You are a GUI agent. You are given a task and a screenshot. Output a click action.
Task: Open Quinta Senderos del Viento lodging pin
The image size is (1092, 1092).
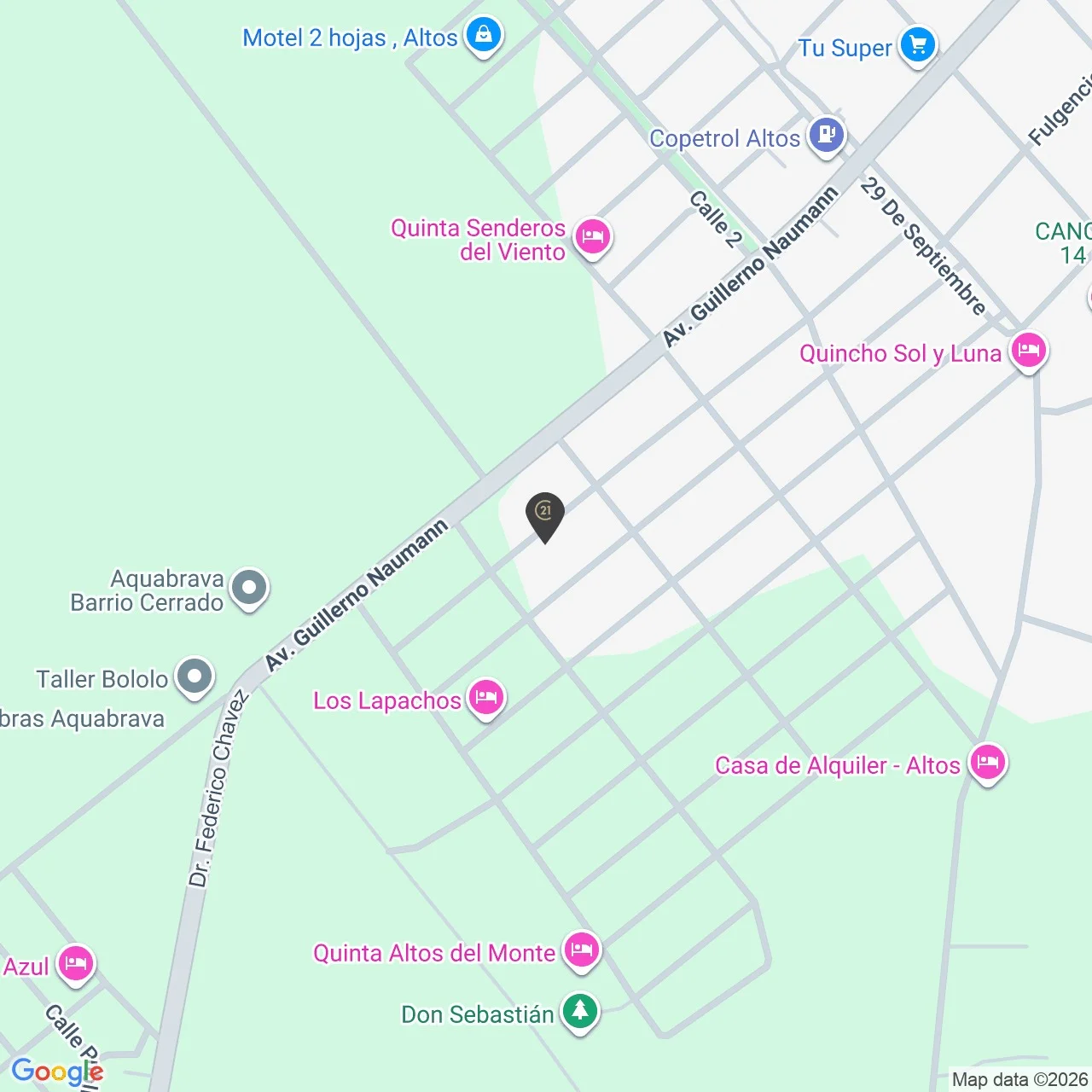pos(593,236)
